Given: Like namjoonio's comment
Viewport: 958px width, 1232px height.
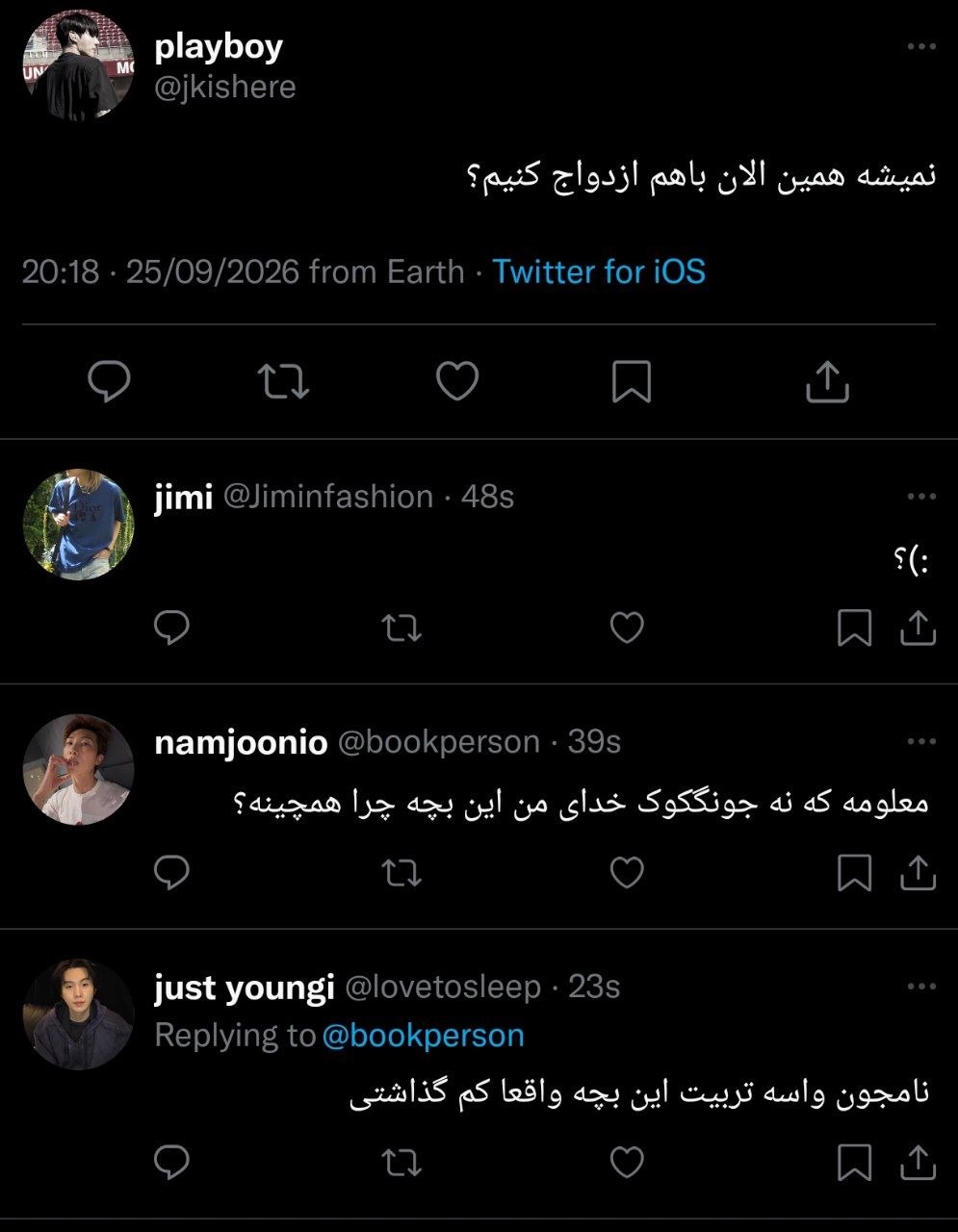Looking at the screenshot, I should [x=627, y=873].
